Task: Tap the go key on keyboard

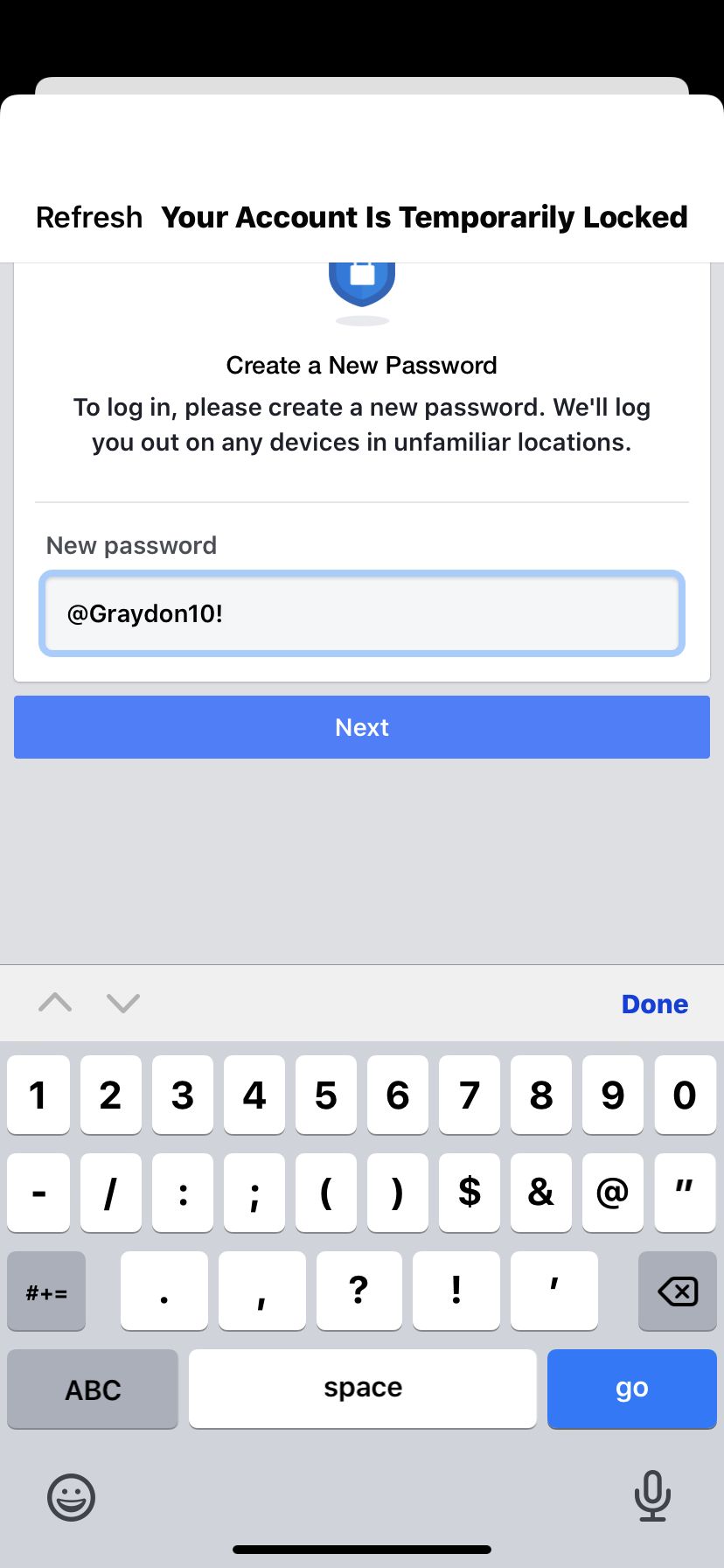Action: (x=632, y=1389)
